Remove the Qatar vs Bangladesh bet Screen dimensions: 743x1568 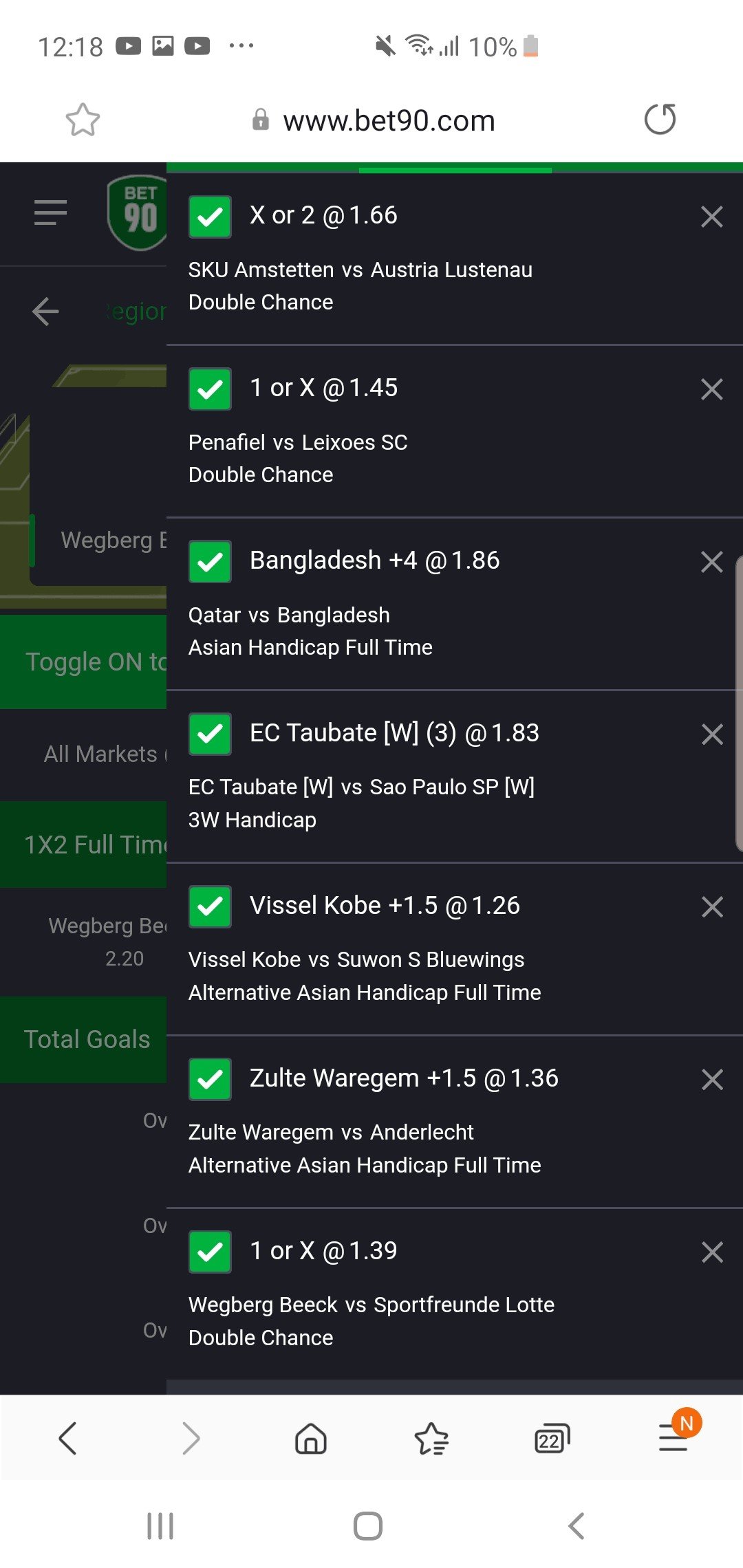pos(711,563)
